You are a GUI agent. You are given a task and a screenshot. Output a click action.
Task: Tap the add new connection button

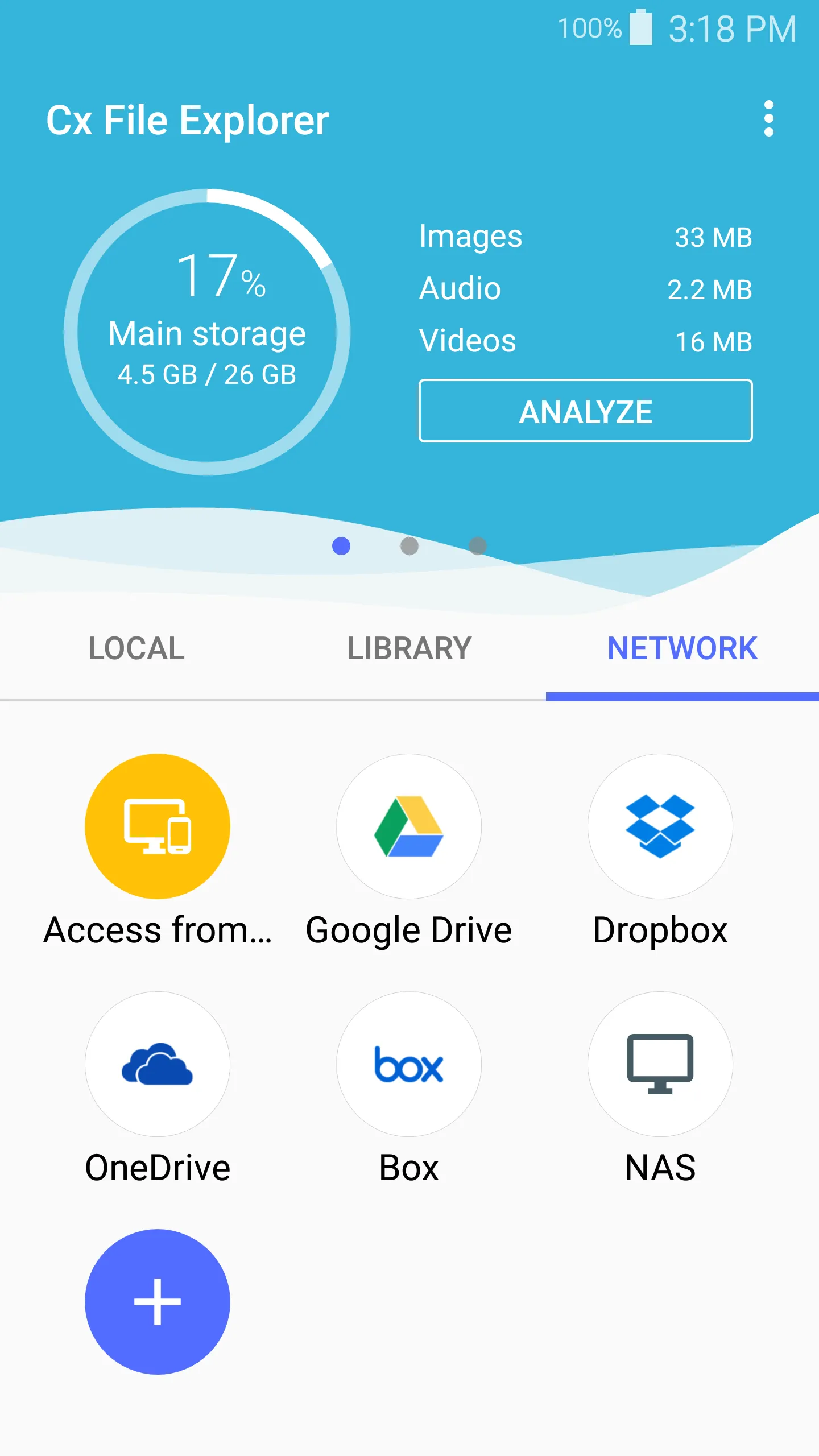158,1302
